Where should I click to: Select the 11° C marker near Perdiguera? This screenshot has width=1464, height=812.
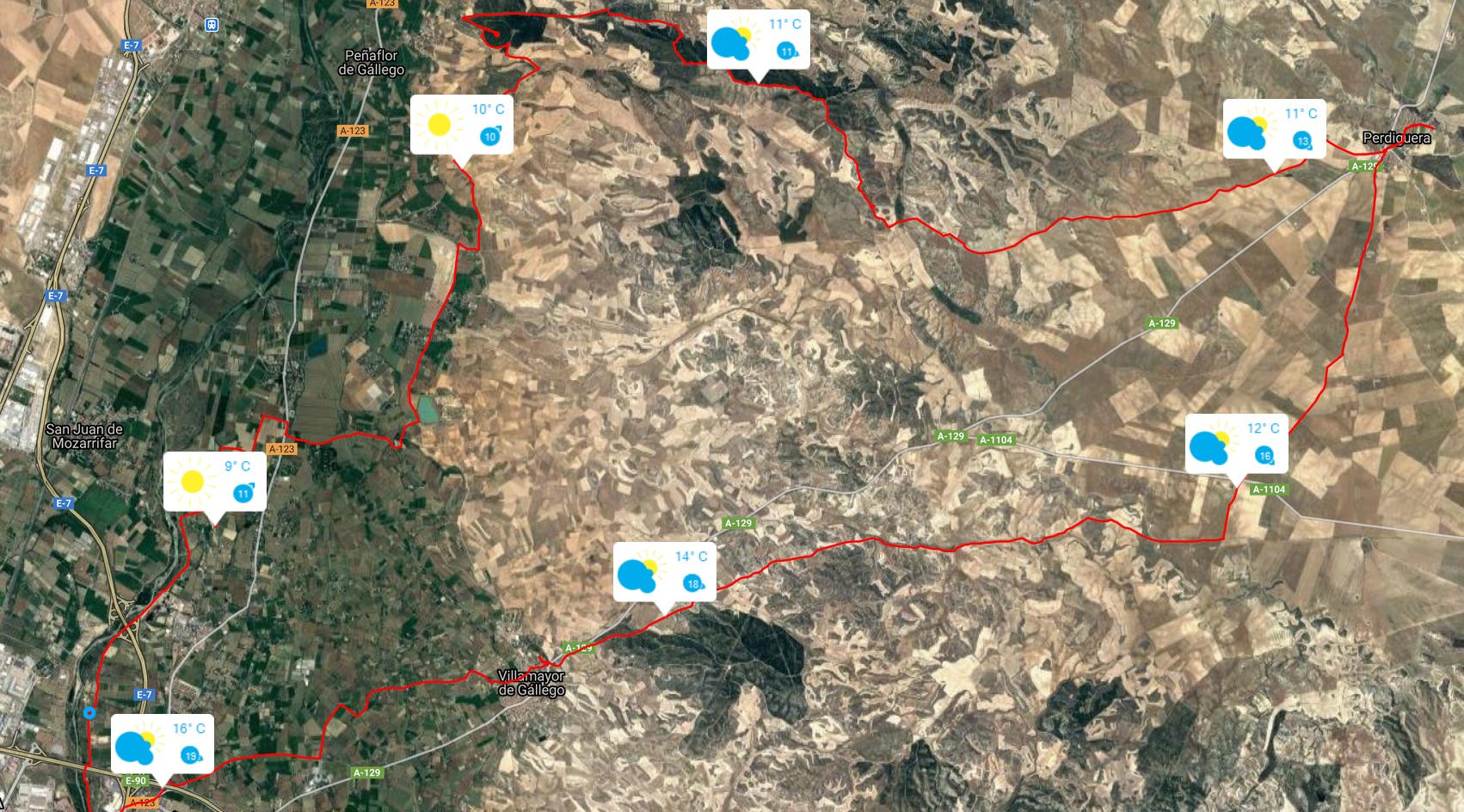click(x=1274, y=129)
